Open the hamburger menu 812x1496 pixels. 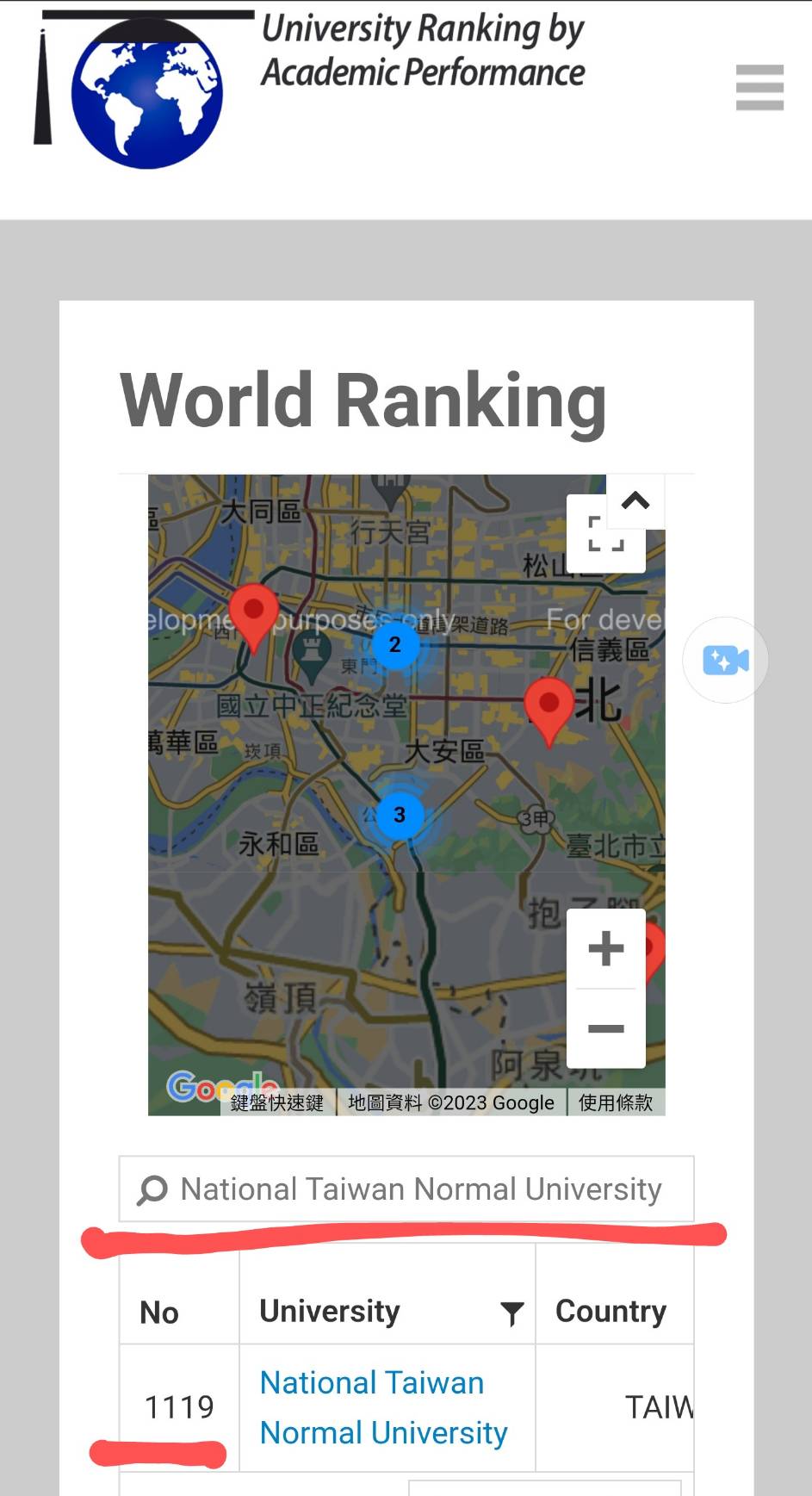[x=759, y=88]
